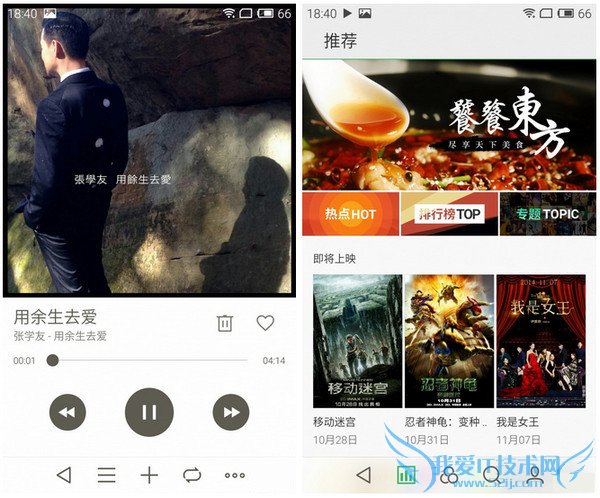Open the 排行榜TOP rankings
Image resolution: width=600 pixels, height=498 pixels.
[448, 214]
